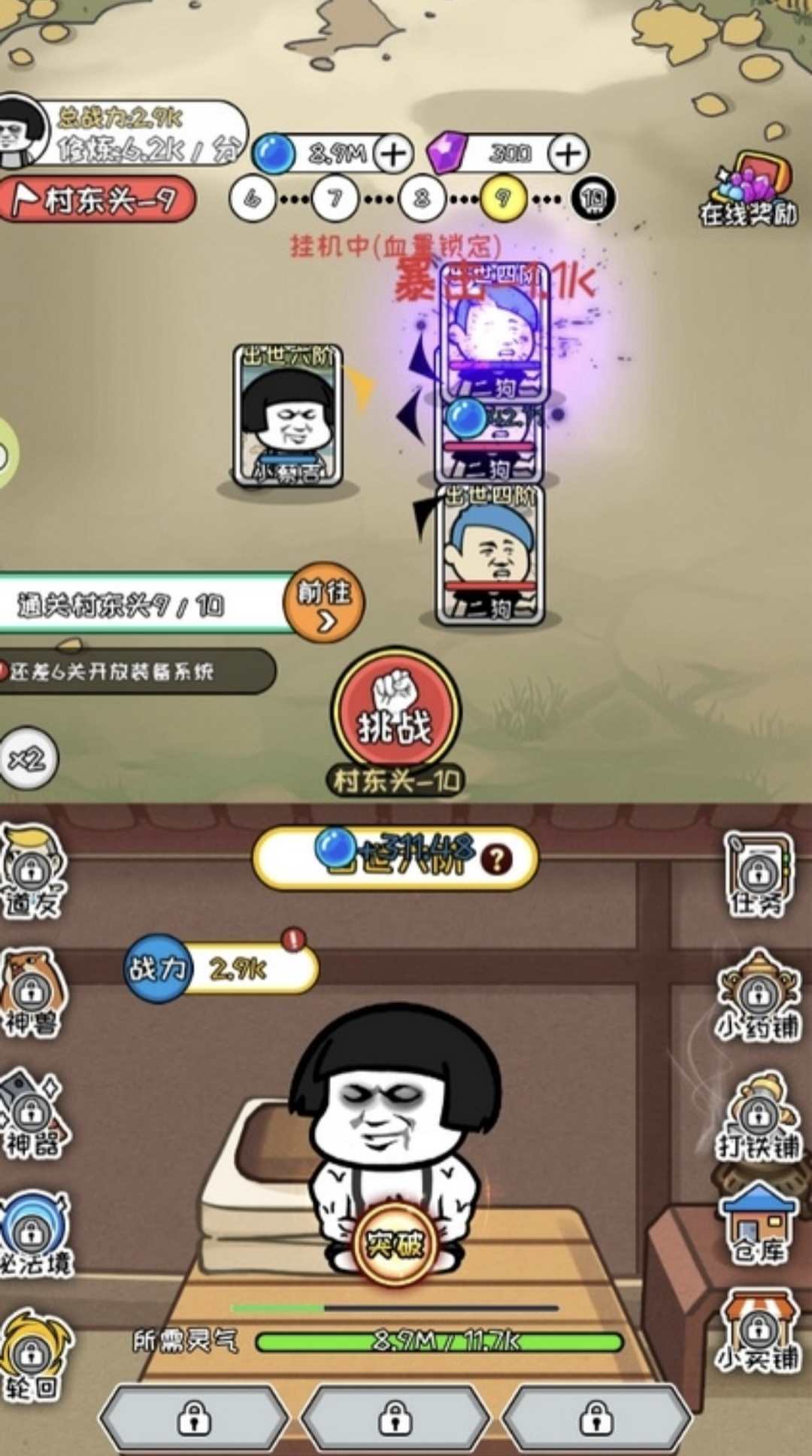Select stage 10 in the level progress
The height and width of the screenshot is (1456, 812).
click(593, 199)
